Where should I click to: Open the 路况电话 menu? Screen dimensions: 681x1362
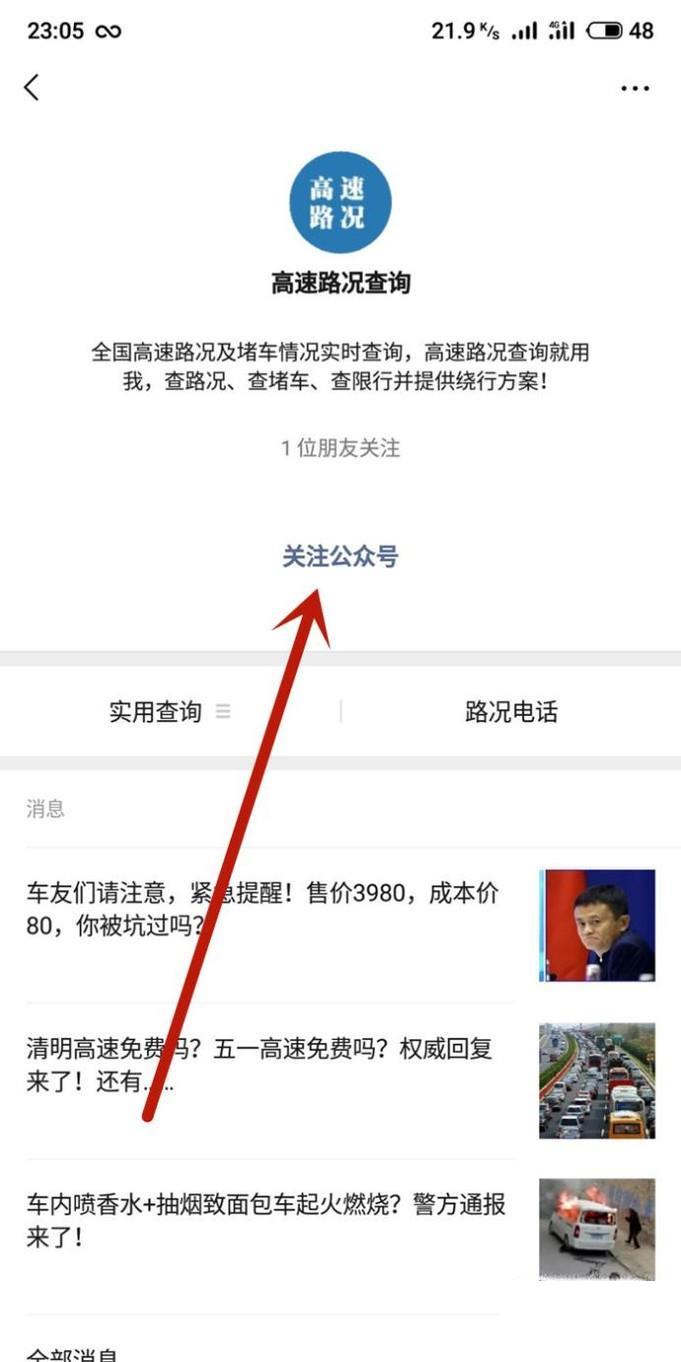tap(511, 712)
